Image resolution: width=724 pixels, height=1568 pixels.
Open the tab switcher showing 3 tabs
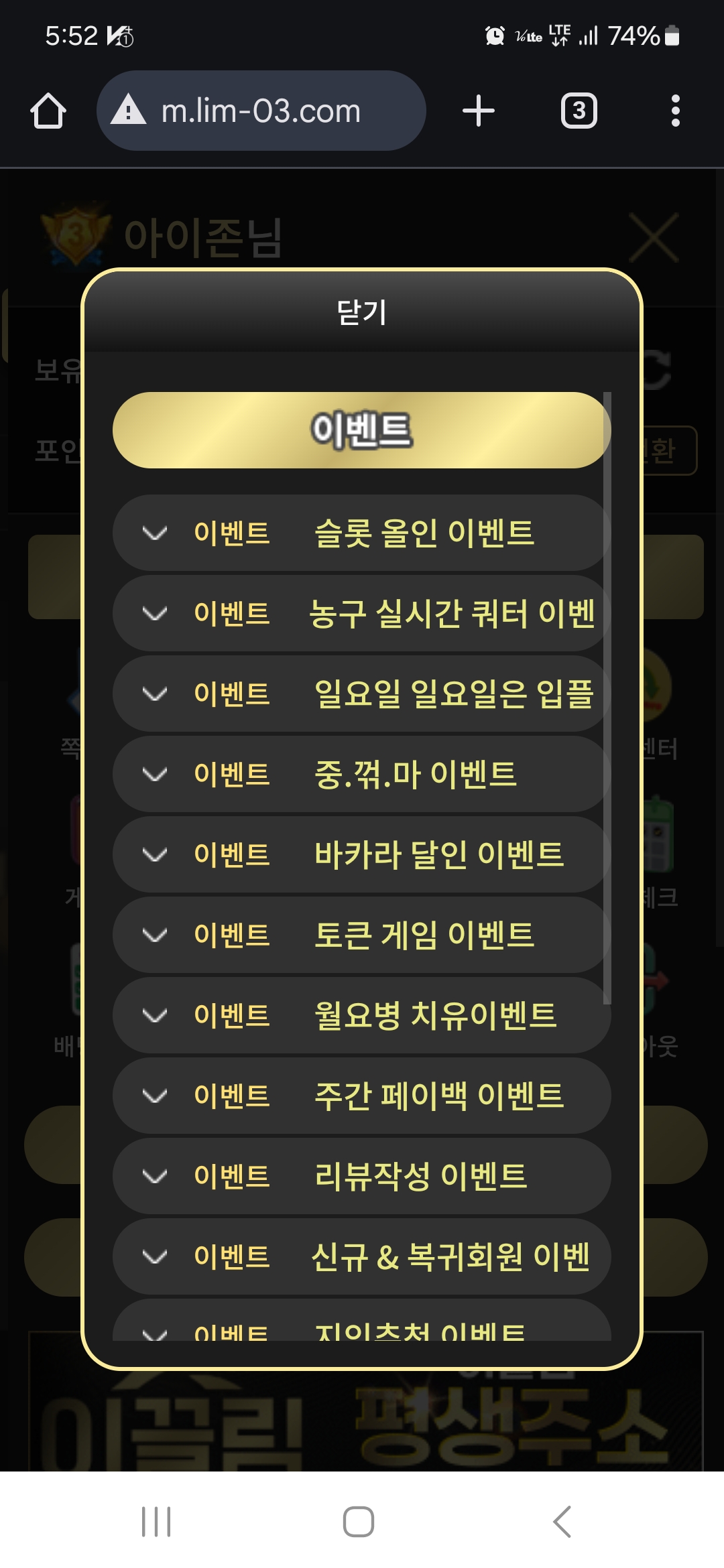click(579, 111)
